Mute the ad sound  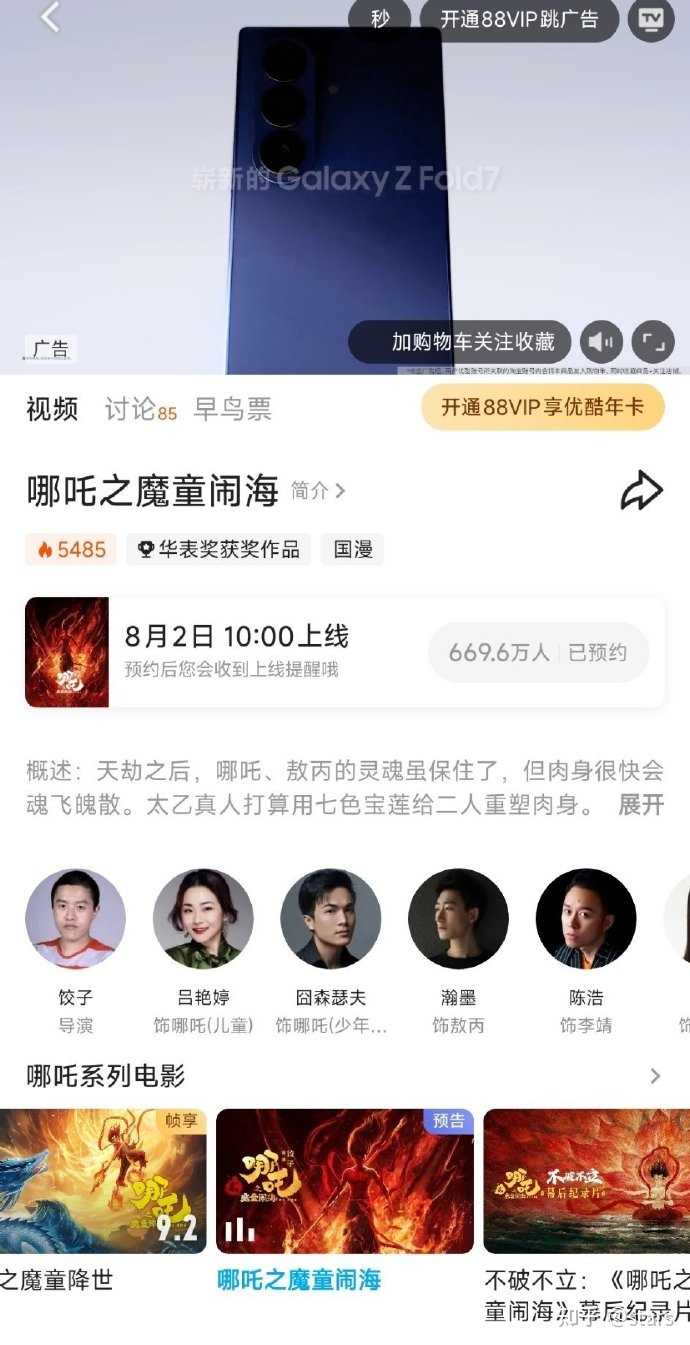tap(600, 342)
